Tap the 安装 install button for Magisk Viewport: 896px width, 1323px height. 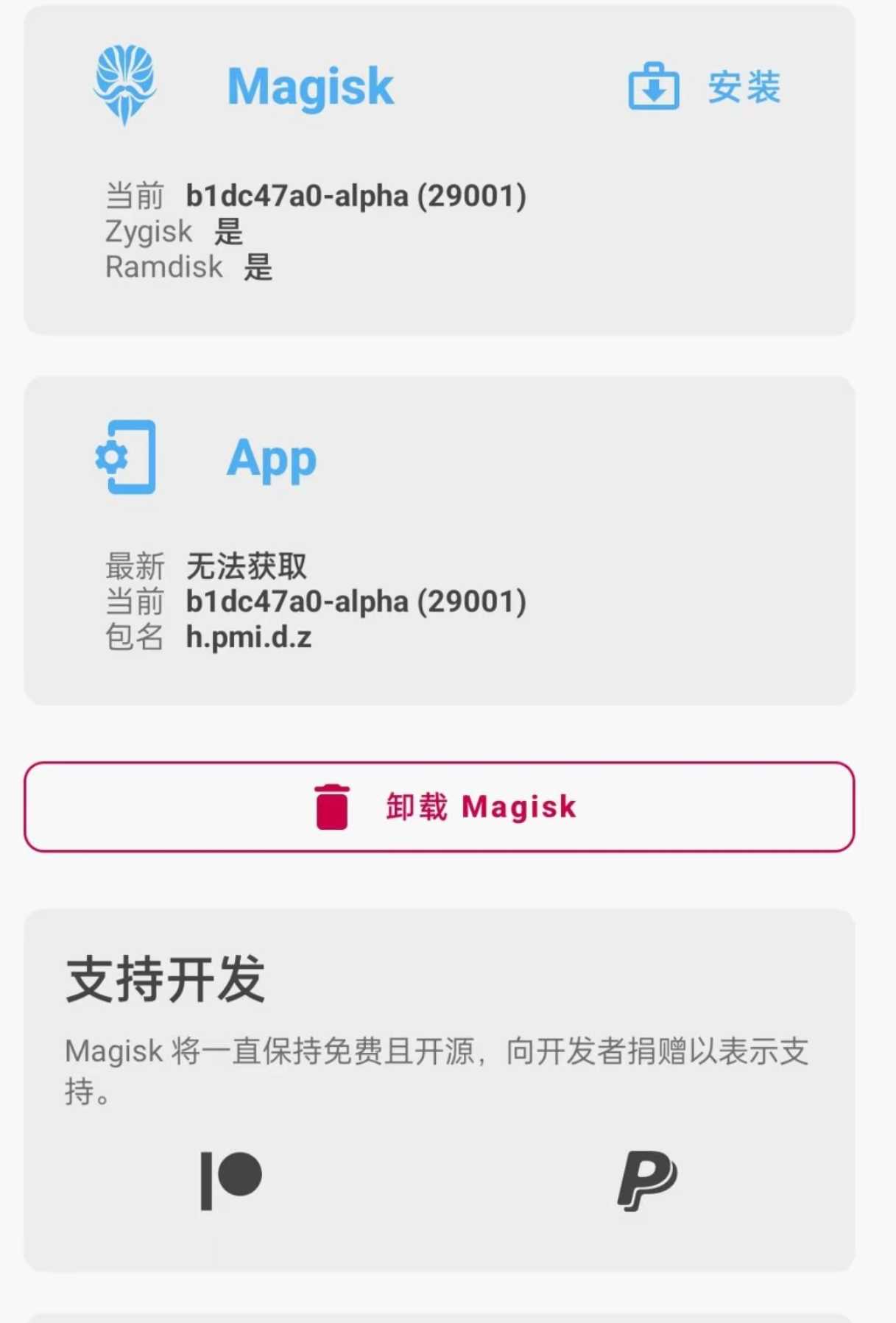pos(705,87)
